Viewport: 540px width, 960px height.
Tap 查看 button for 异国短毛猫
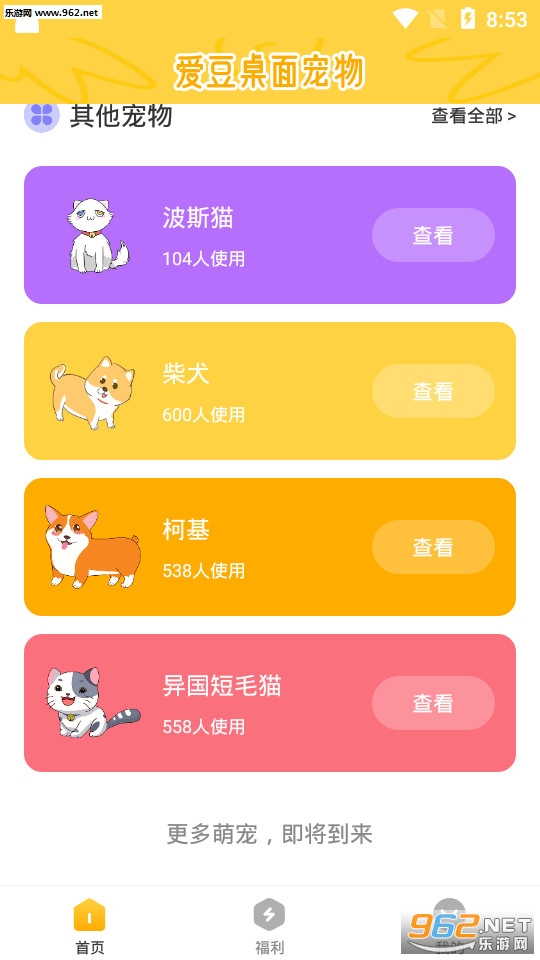(433, 703)
